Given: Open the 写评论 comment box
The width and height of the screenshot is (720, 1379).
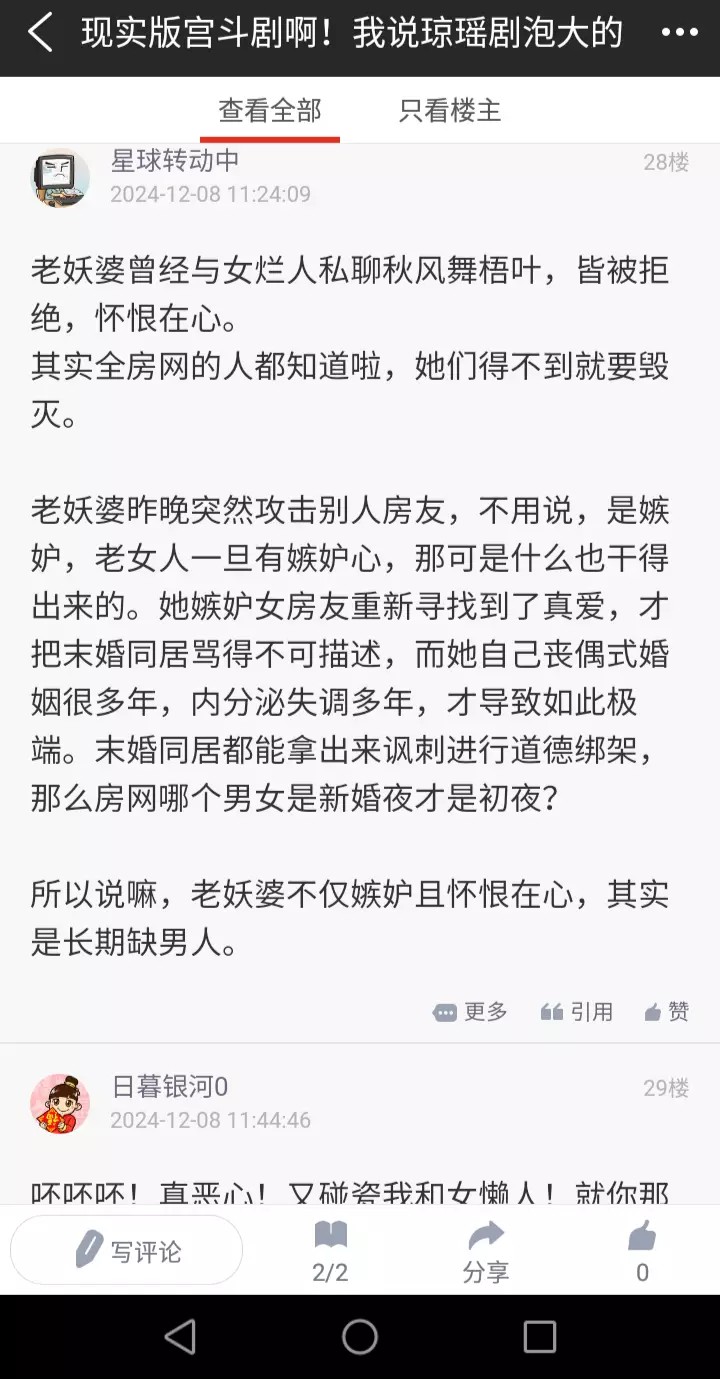Looking at the screenshot, I should [127, 1250].
